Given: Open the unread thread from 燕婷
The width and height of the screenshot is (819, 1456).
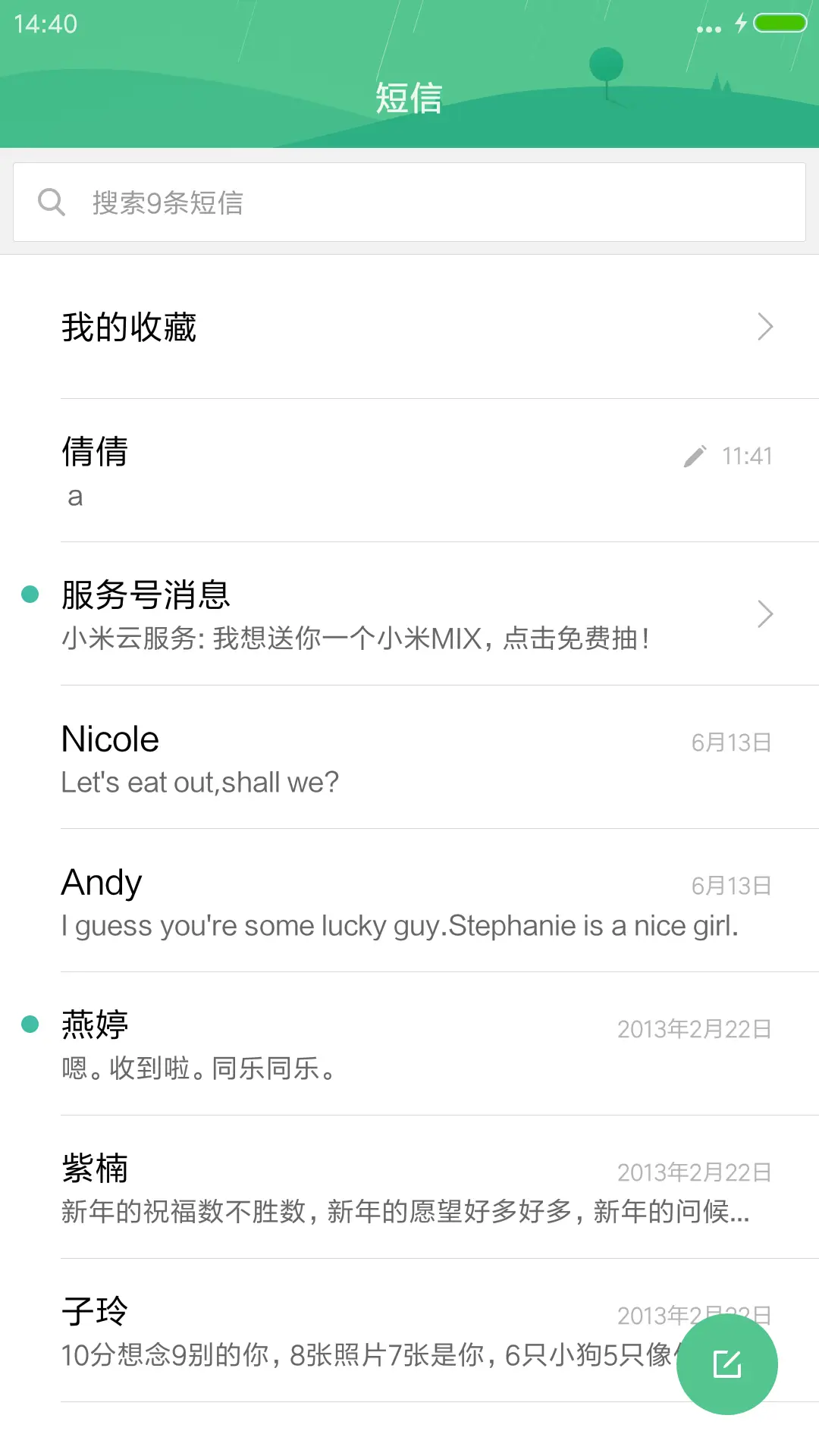Looking at the screenshot, I should click(x=409, y=1044).
